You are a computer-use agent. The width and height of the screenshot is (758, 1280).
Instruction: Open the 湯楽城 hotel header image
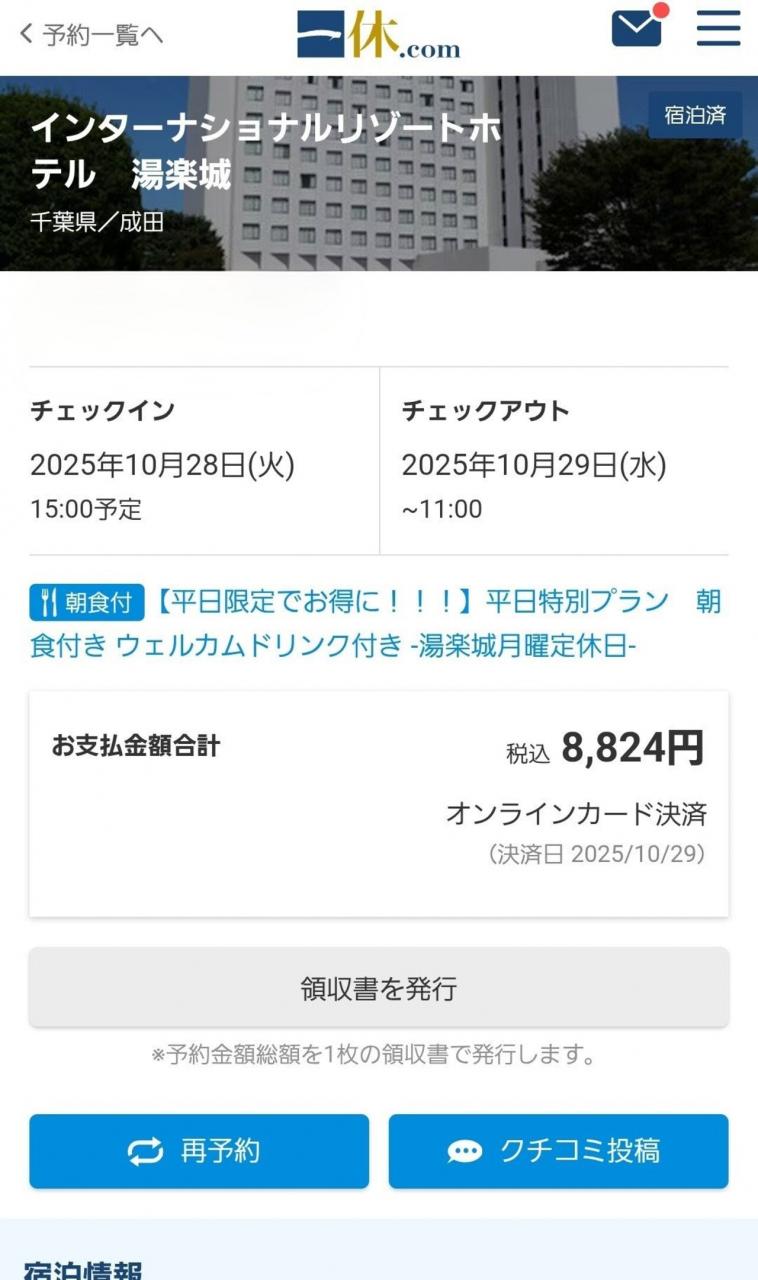(379, 173)
